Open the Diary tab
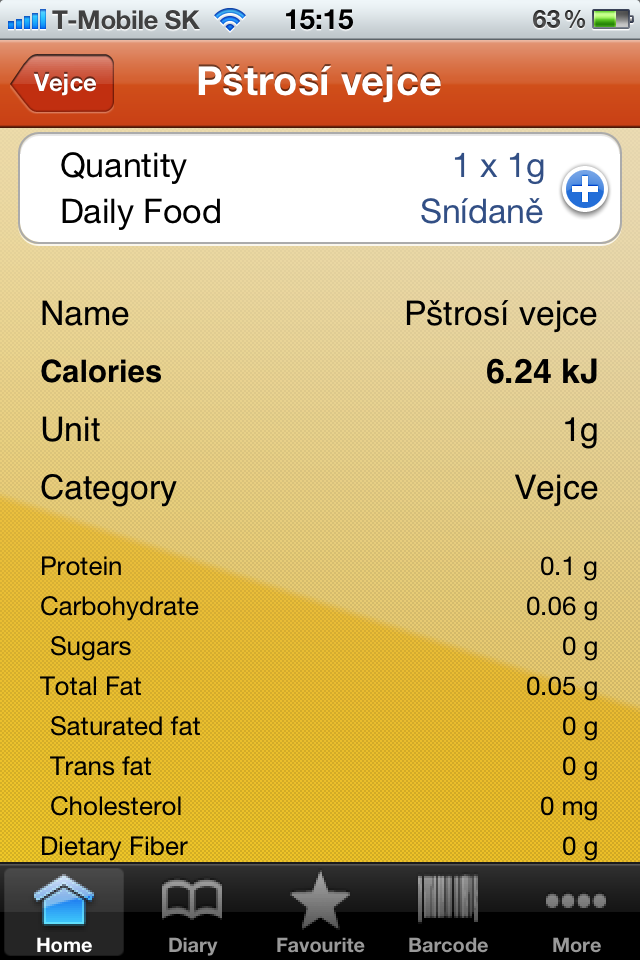The height and width of the screenshot is (960, 640). (x=192, y=912)
